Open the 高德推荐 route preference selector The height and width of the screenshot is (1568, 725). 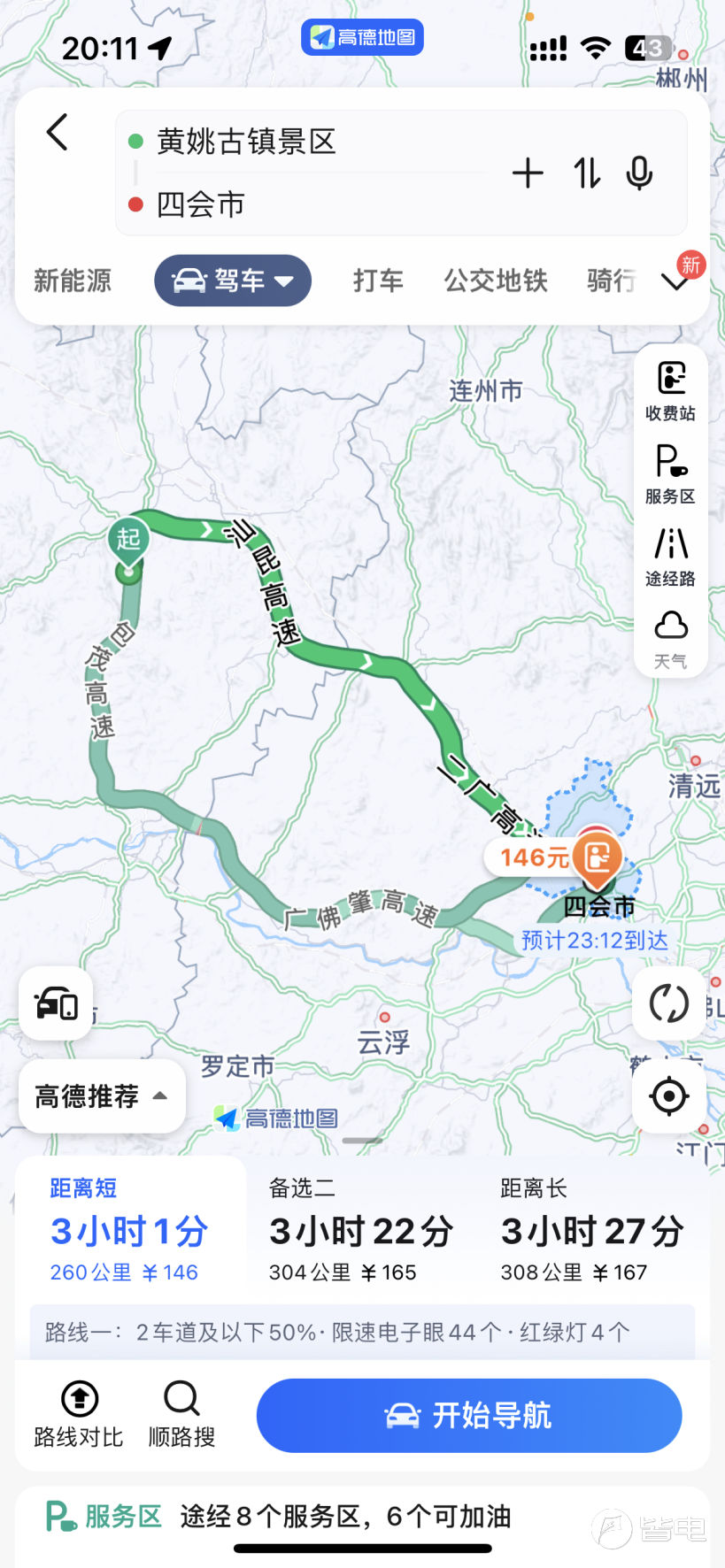click(x=101, y=1096)
